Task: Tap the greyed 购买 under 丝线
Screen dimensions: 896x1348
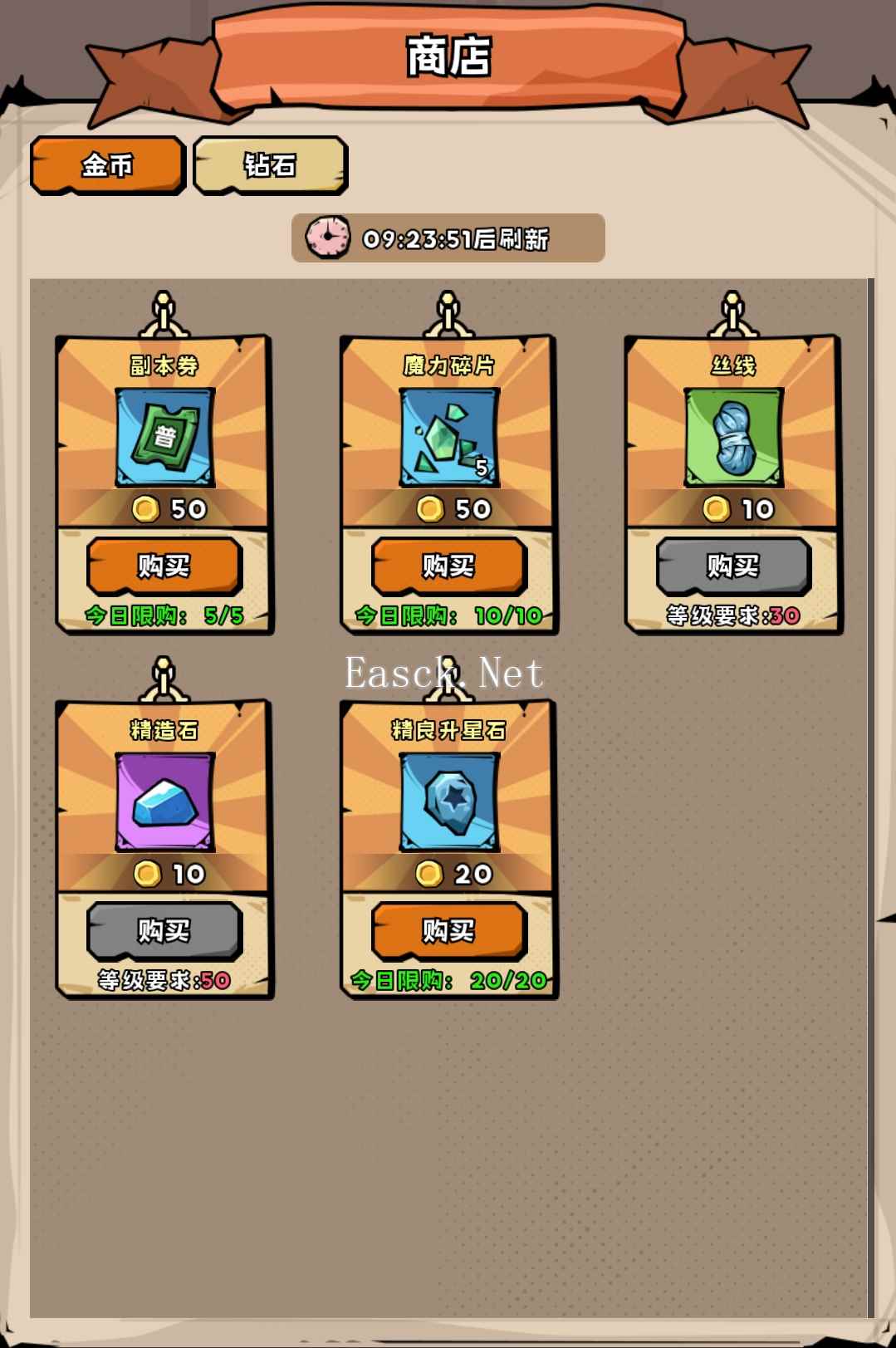Action: 733,566
